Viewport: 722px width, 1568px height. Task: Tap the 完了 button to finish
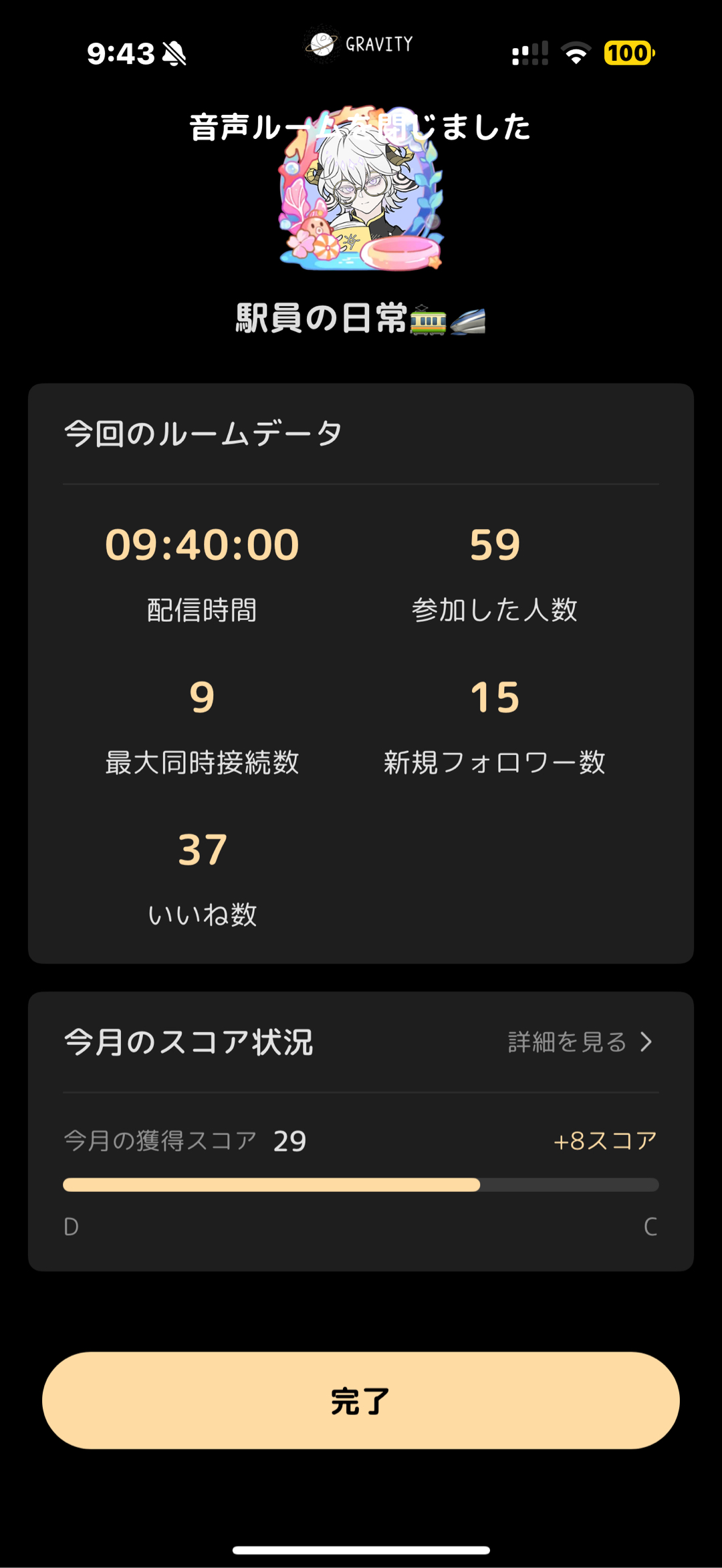(x=361, y=1400)
